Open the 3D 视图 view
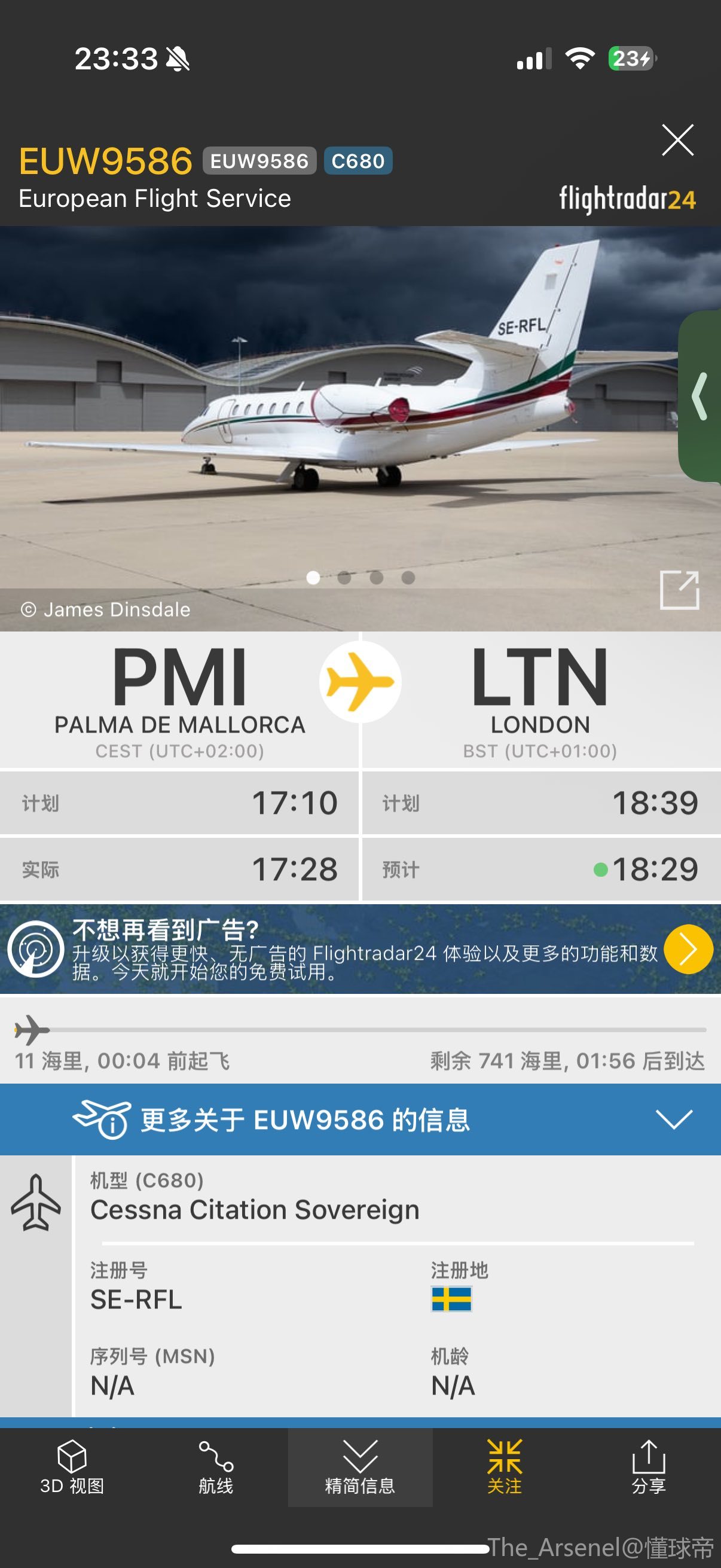 pos(72,1468)
